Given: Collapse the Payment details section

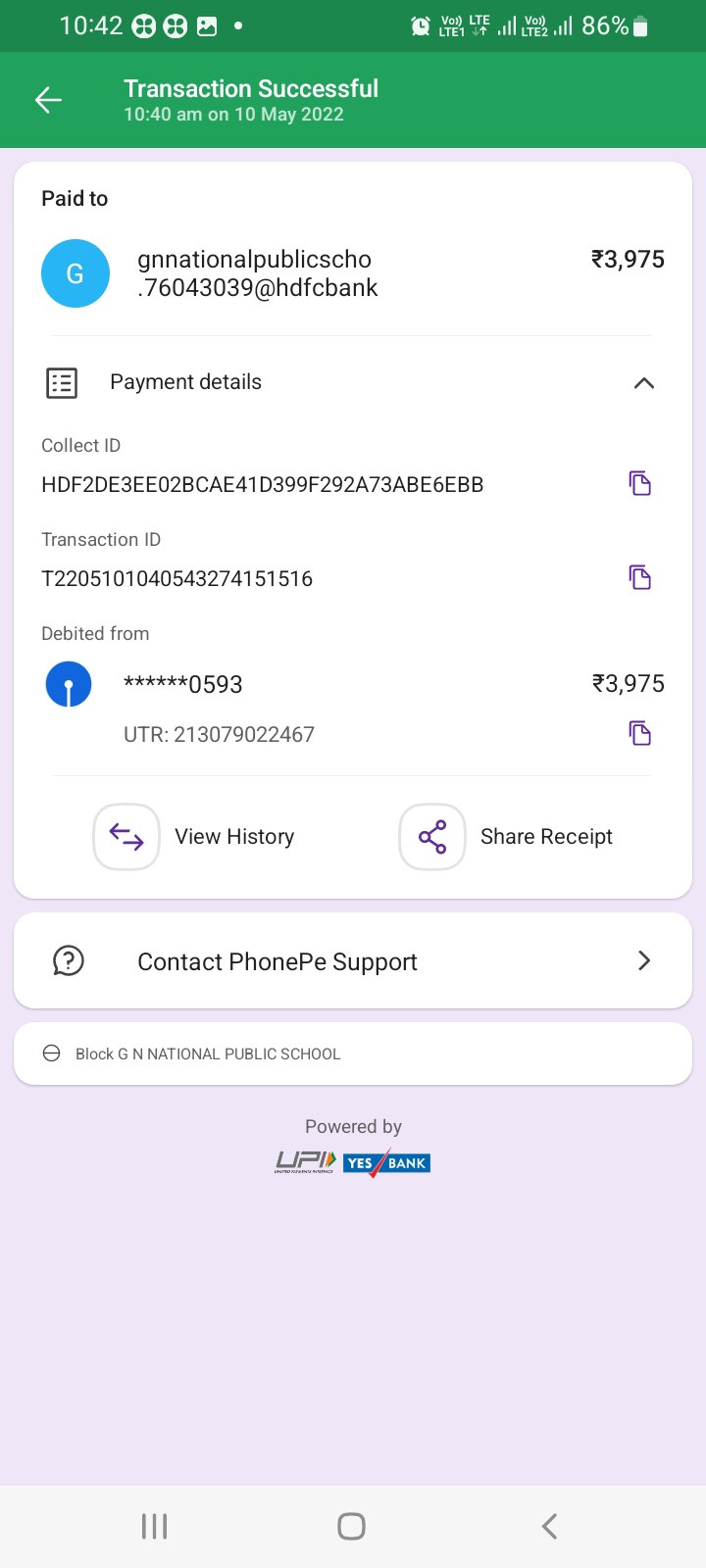Looking at the screenshot, I should (x=643, y=383).
